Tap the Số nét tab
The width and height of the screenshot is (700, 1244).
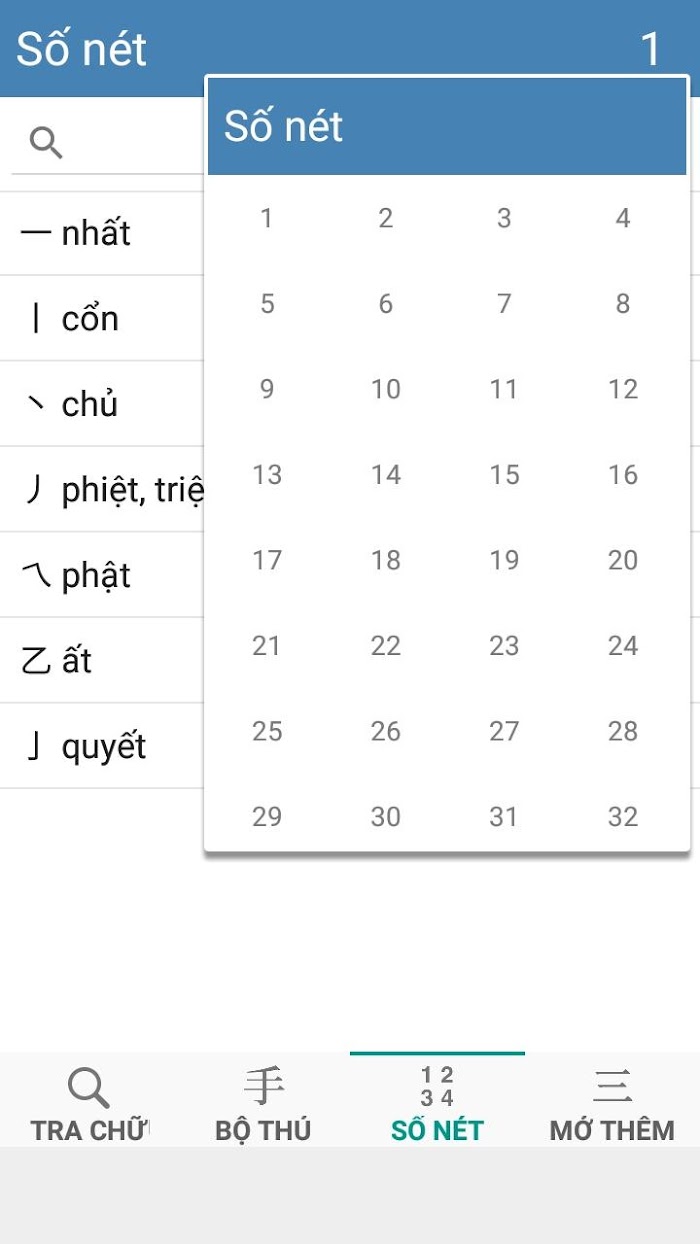coord(437,1100)
